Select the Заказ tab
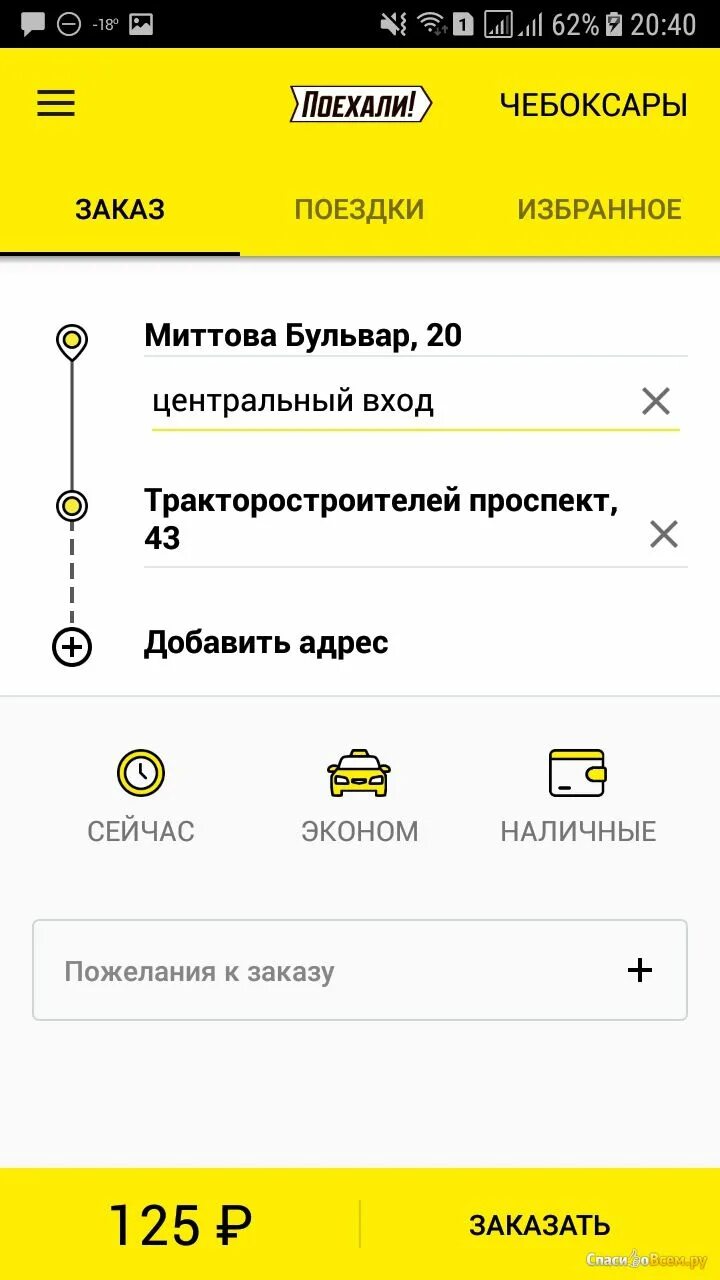The height and width of the screenshot is (1280, 720). pyautogui.click(x=120, y=209)
